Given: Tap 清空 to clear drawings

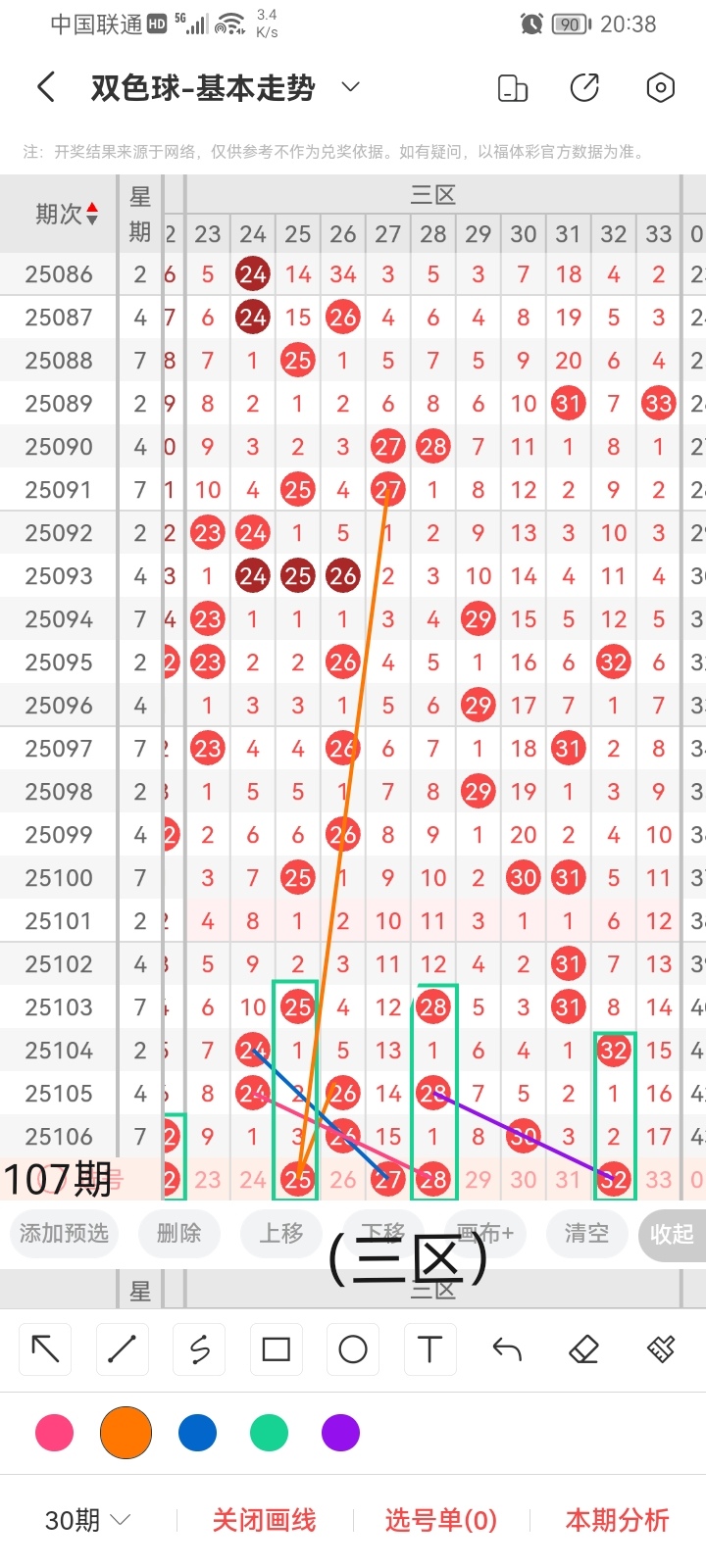Looking at the screenshot, I should coord(586,1233).
